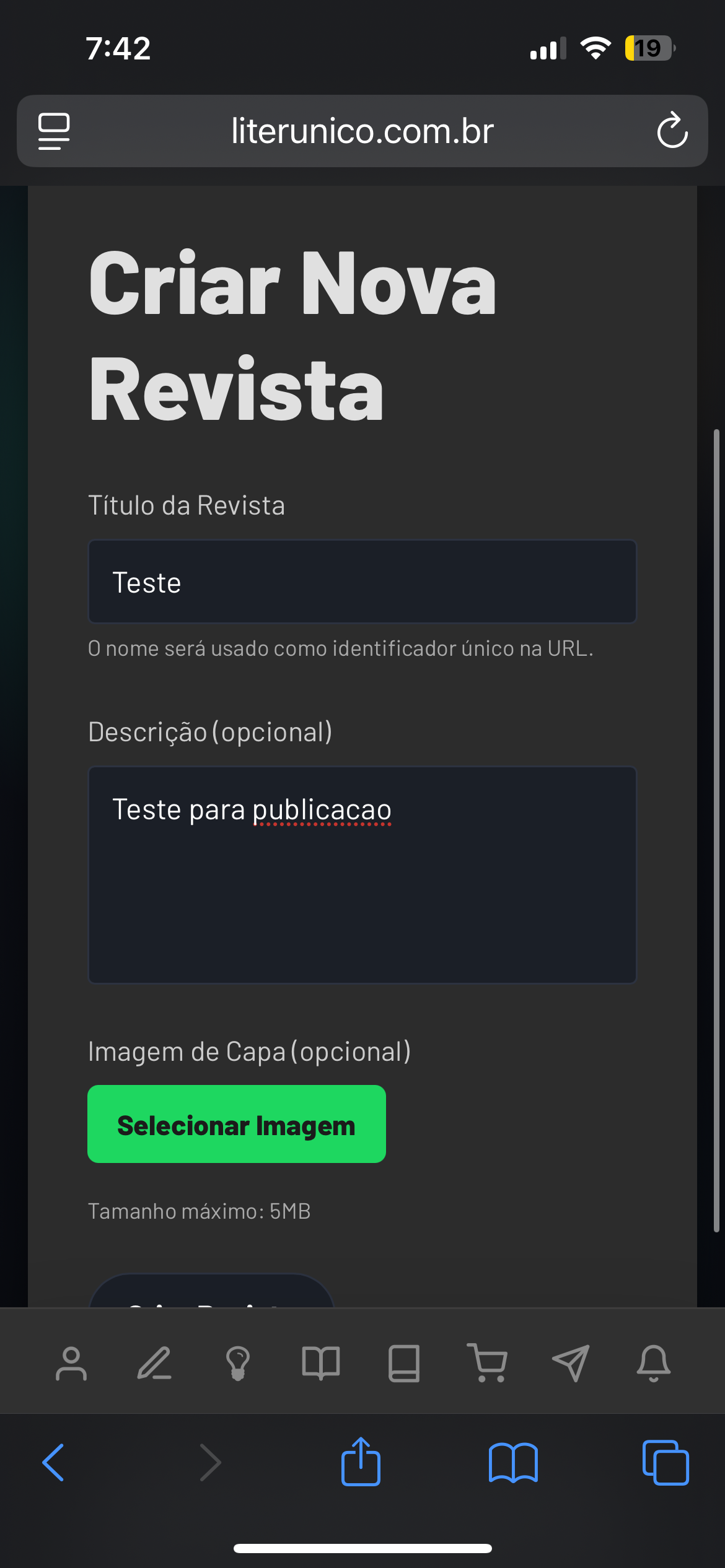Viewport: 725px width, 1568px height.
Task: Reload the literunico.com.br page
Action: tap(672, 131)
